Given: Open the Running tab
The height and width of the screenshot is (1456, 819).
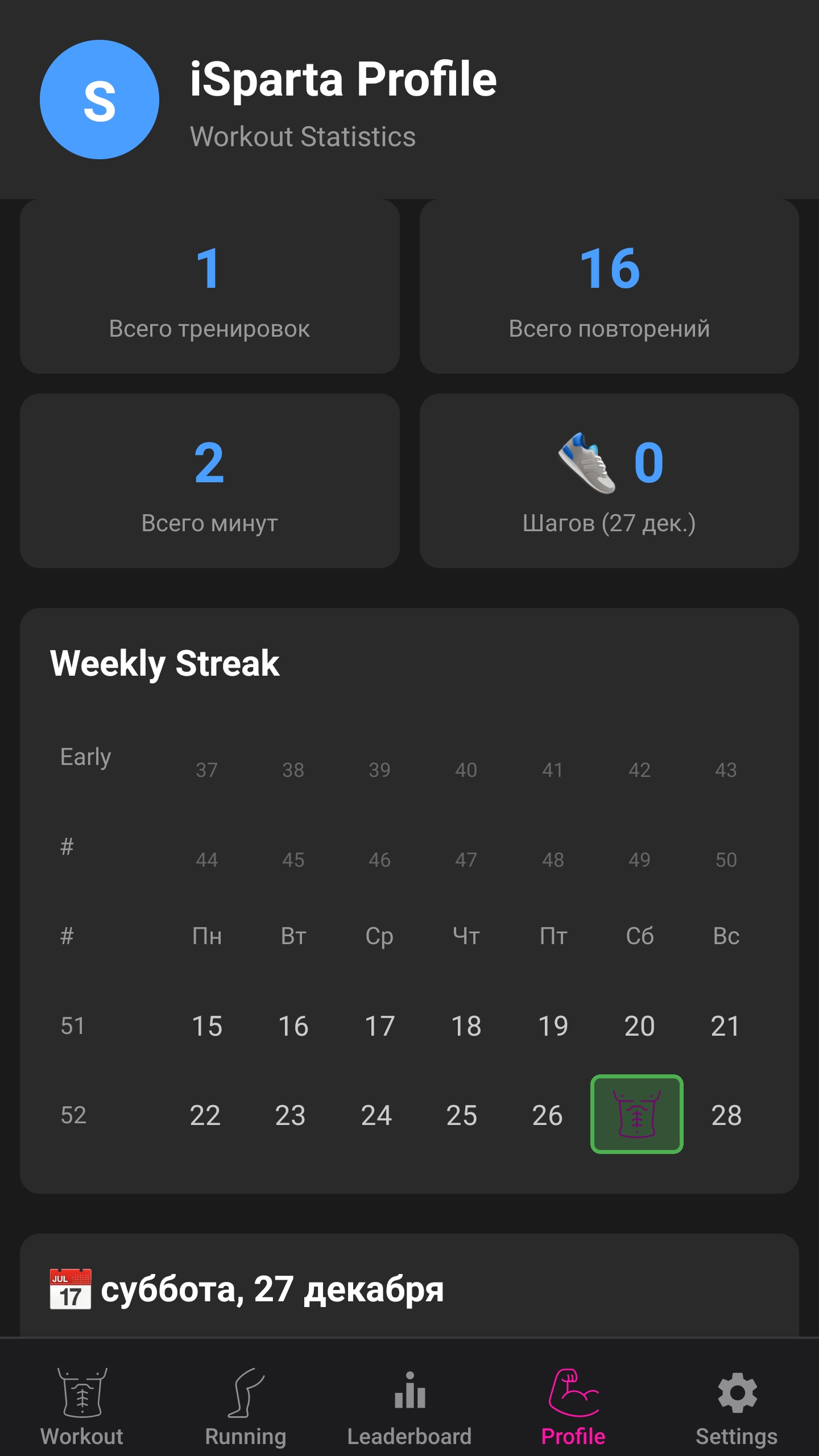Looking at the screenshot, I should pyautogui.click(x=246, y=1406).
